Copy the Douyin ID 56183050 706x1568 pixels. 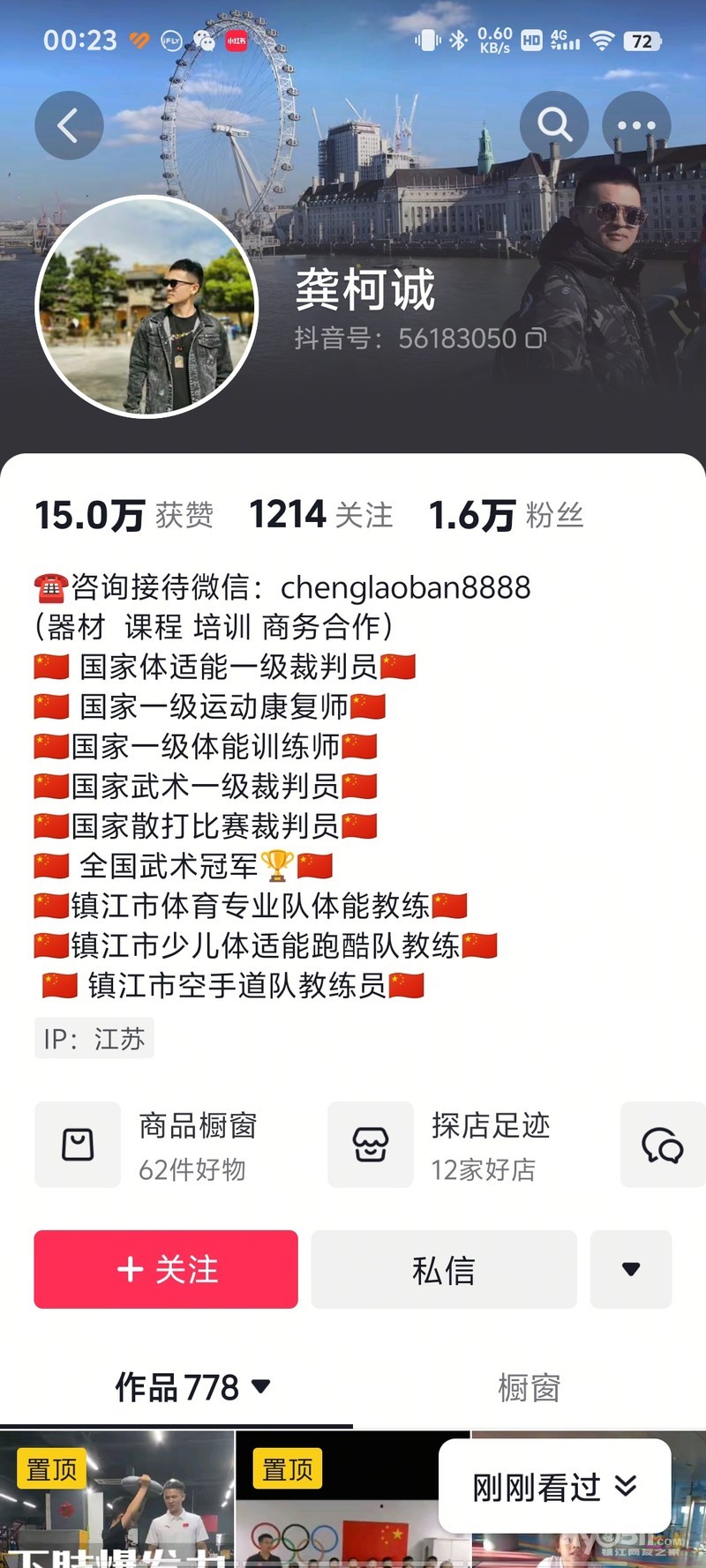coord(537,339)
